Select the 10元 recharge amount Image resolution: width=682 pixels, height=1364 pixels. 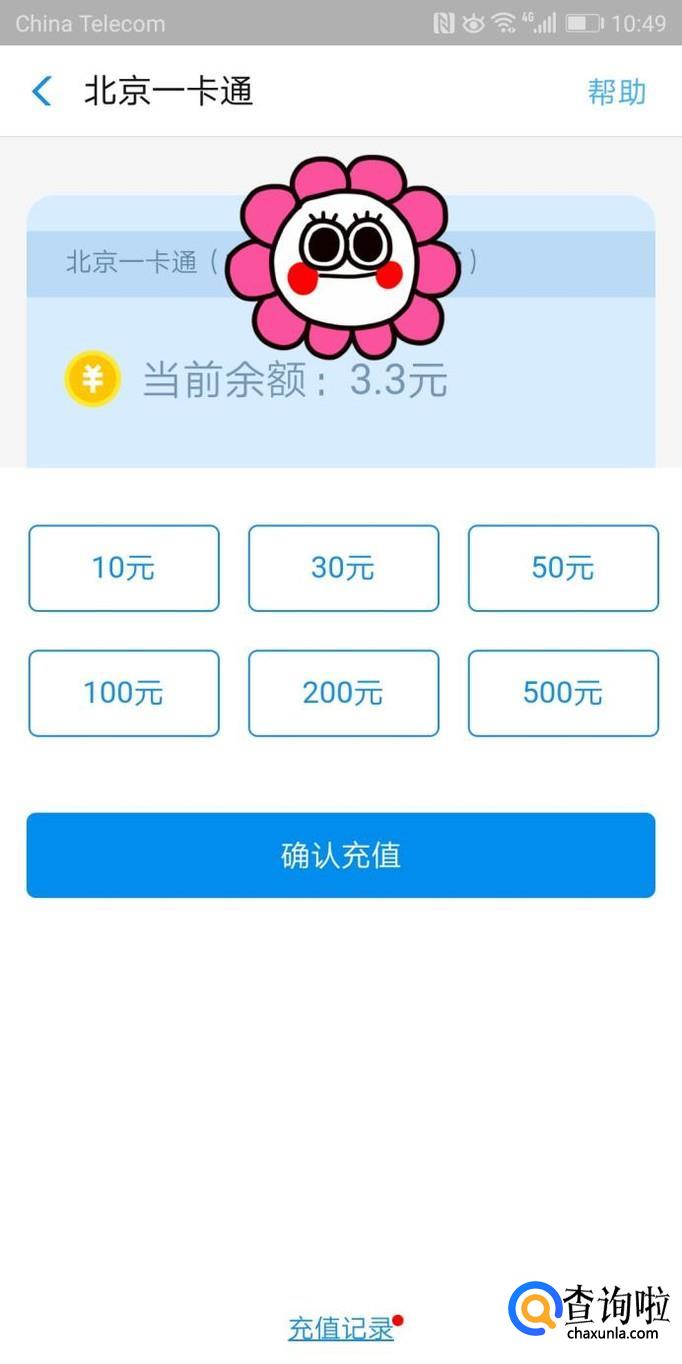pyautogui.click(x=124, y=568)
